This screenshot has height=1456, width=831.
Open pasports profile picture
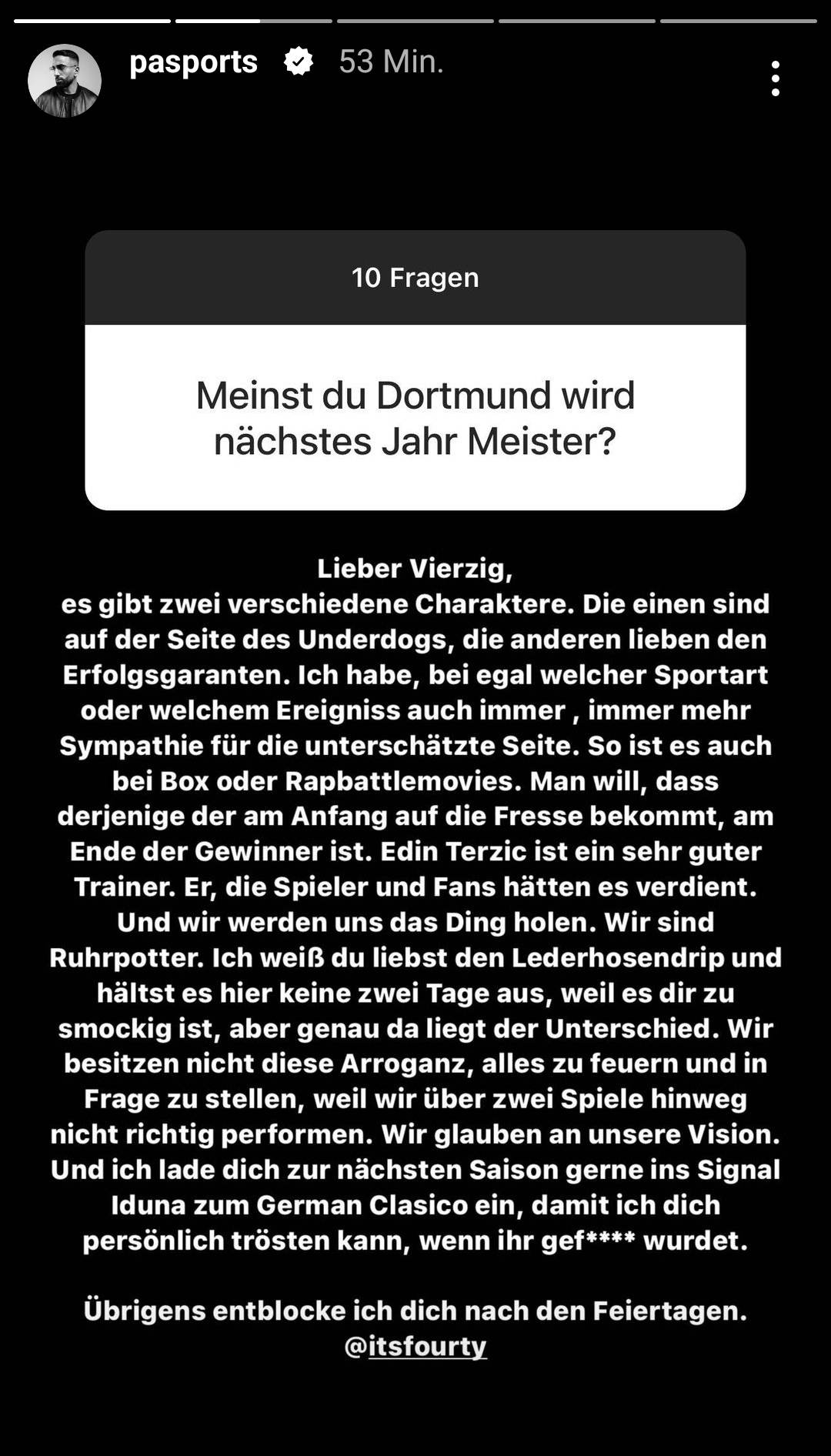pyautogui.click(x=65, y=80)
